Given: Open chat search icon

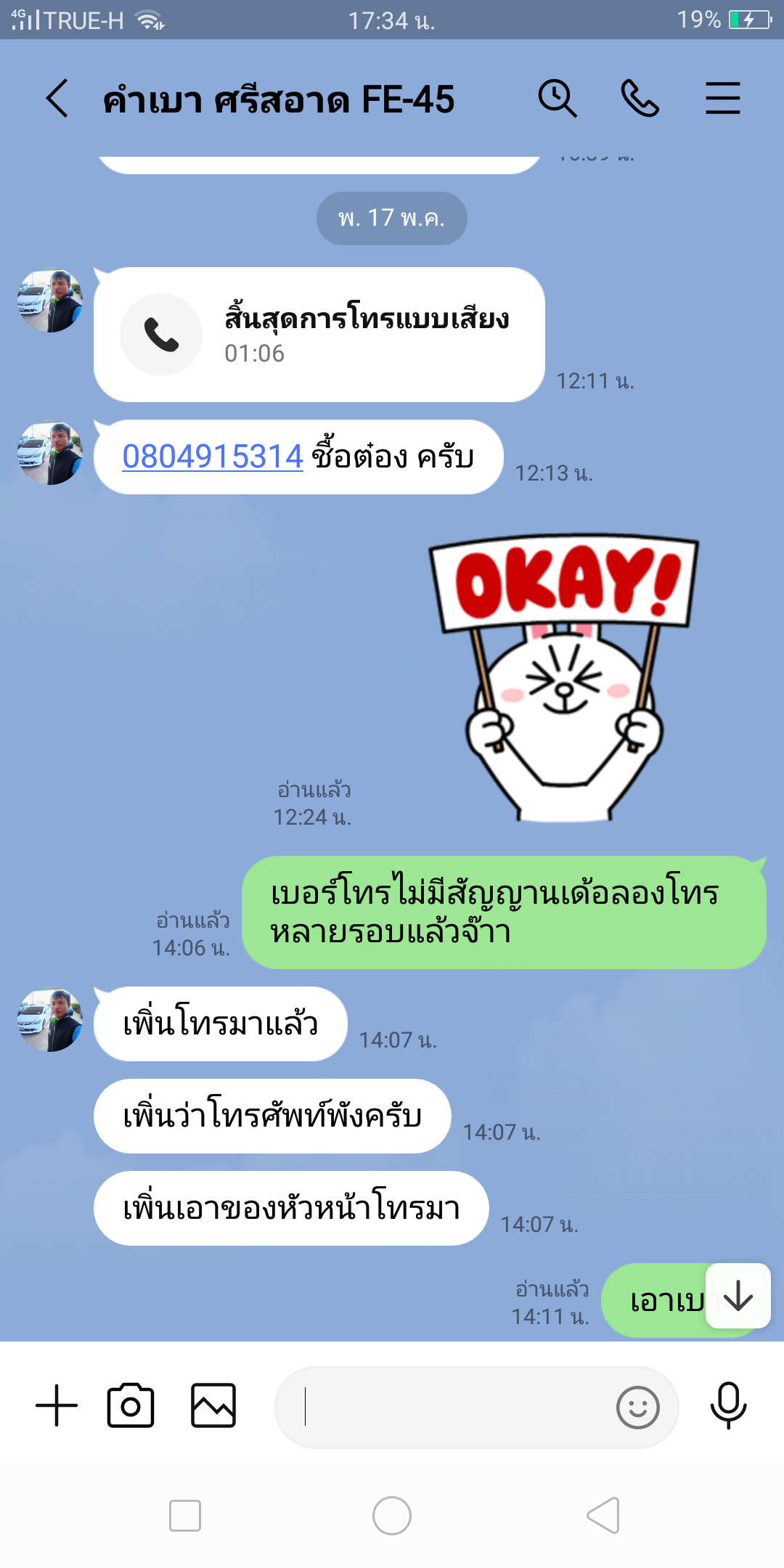Looking at the screenshot, I should (558, 98).
